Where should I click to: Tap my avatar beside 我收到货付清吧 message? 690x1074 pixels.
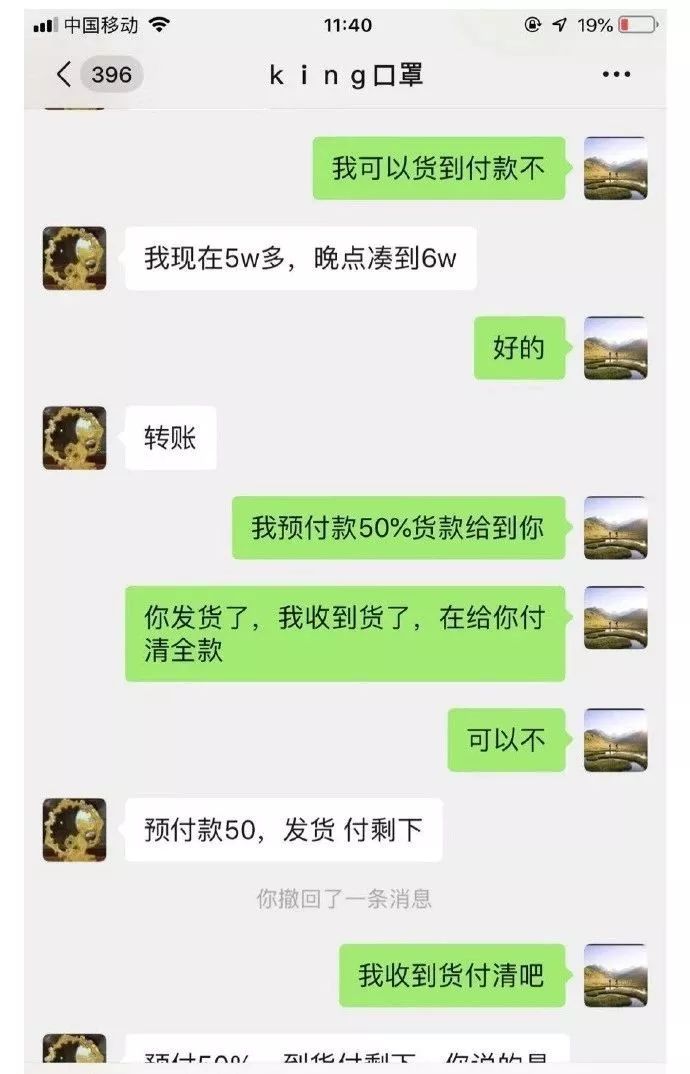pyautogui.click(x=615, y=974)
